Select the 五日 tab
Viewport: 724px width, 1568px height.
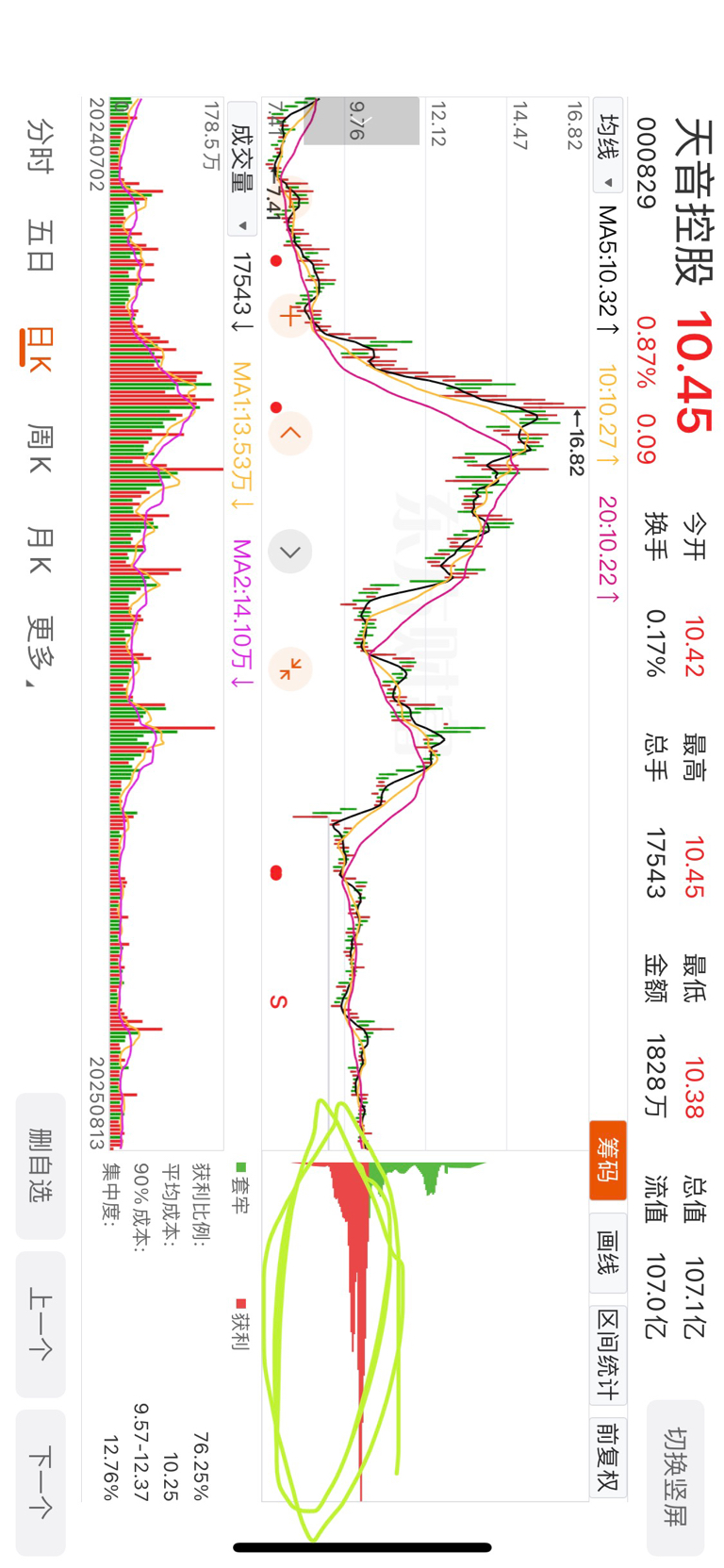(40, 246)
